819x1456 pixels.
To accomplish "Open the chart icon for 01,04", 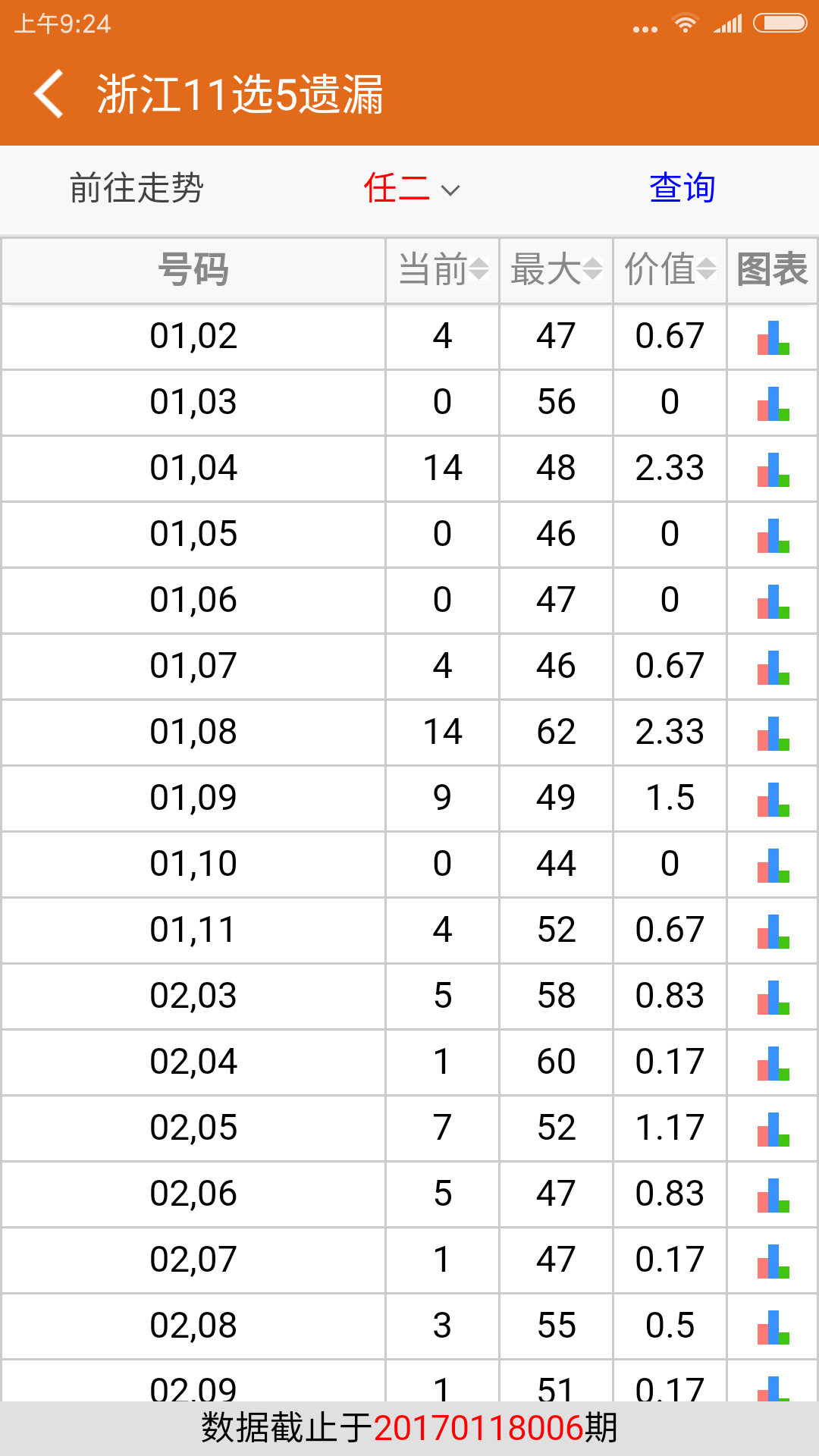I will (x=773, y=469).
